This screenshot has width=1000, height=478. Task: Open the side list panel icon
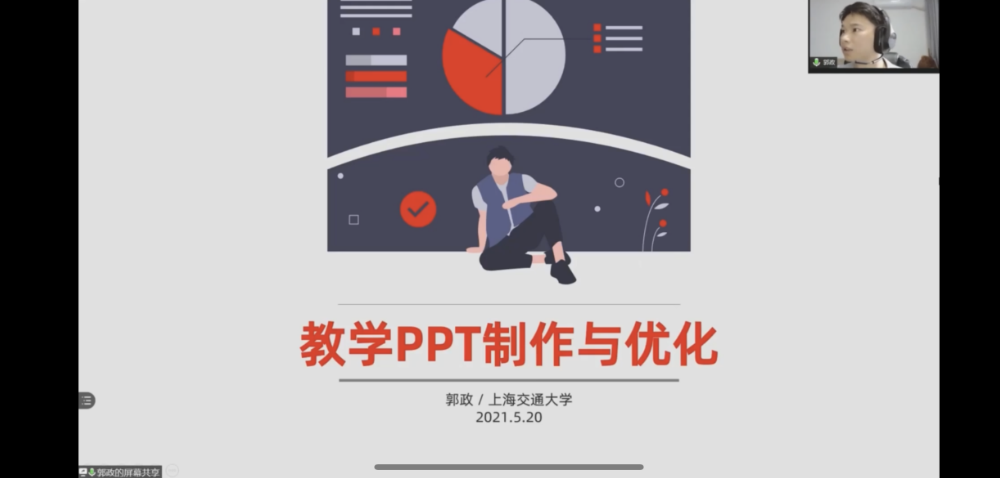pyautogui.click(x=87, y=400)
